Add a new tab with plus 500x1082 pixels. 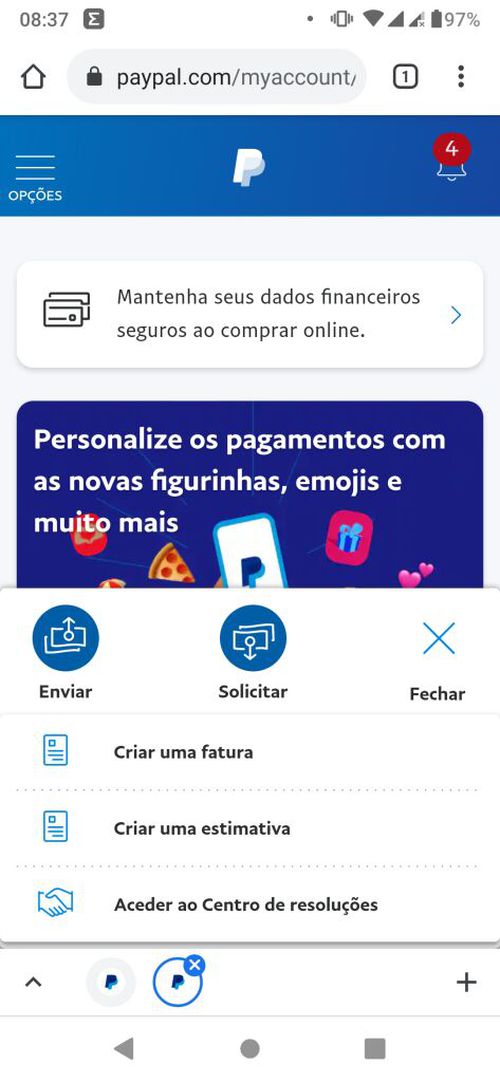467,982
